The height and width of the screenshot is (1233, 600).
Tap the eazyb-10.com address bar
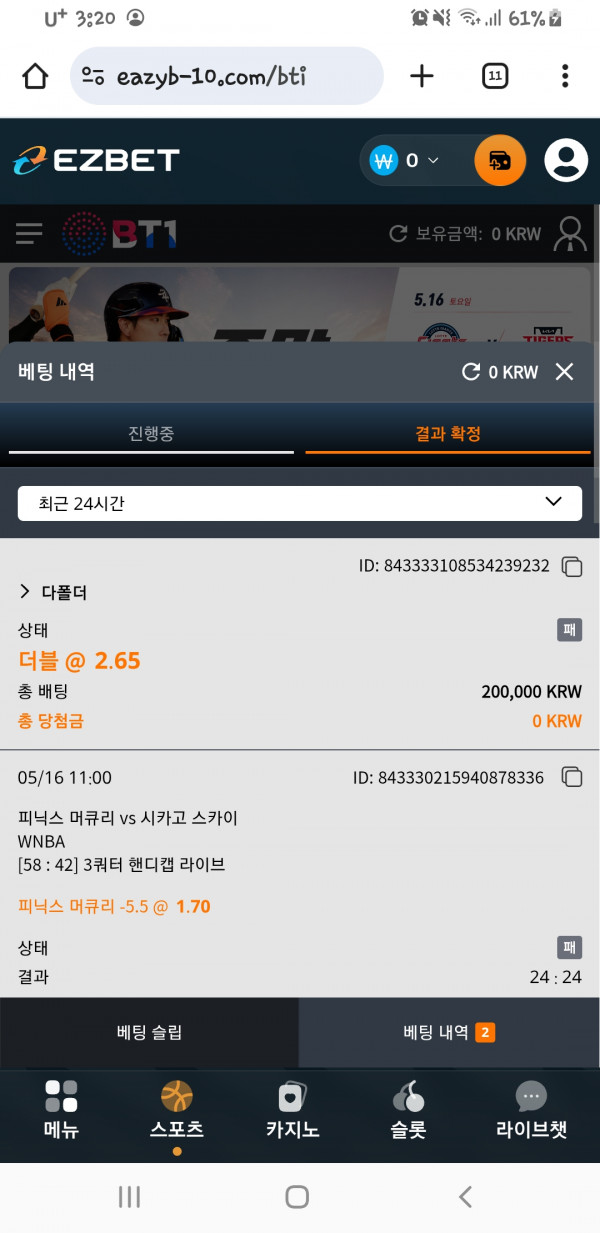tap(227, 76)
